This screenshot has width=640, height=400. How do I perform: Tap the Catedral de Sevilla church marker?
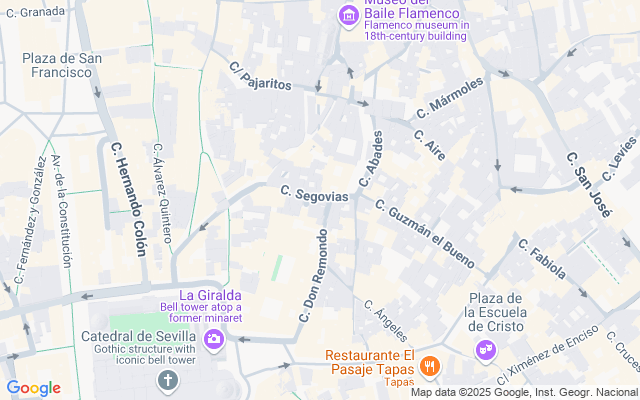tap(167, 380)
